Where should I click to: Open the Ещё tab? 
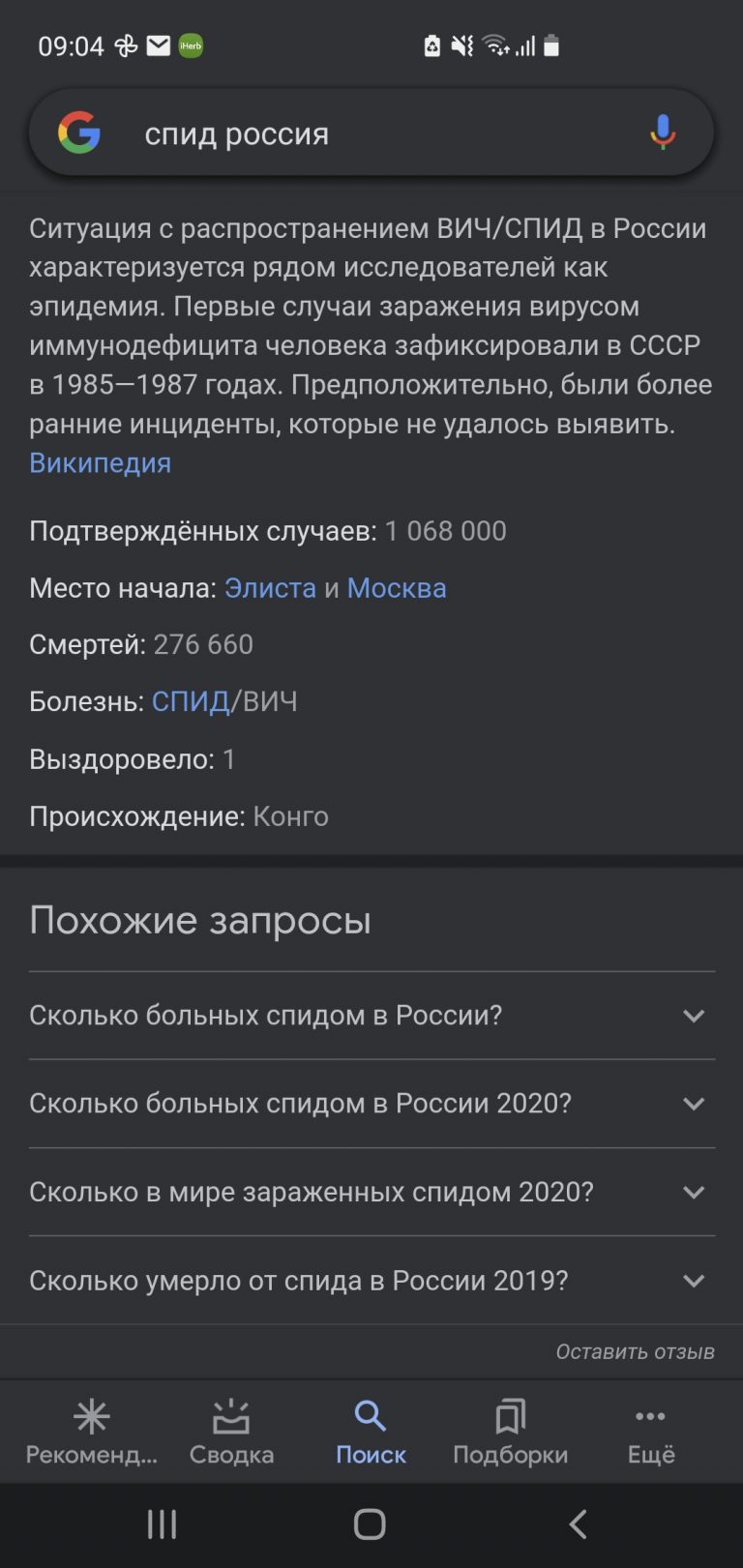pos(650,1433)
